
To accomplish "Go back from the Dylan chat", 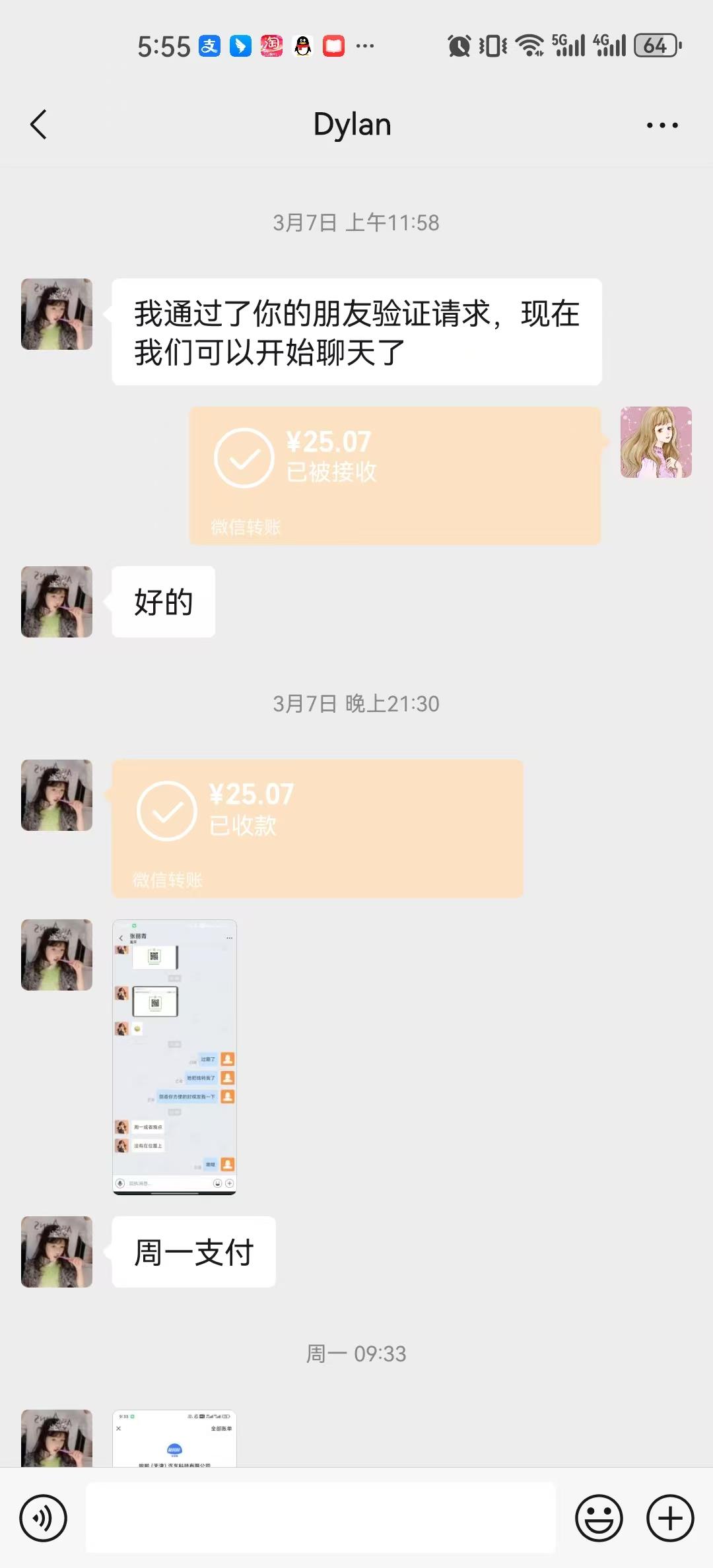I will [x=39, y=125].
